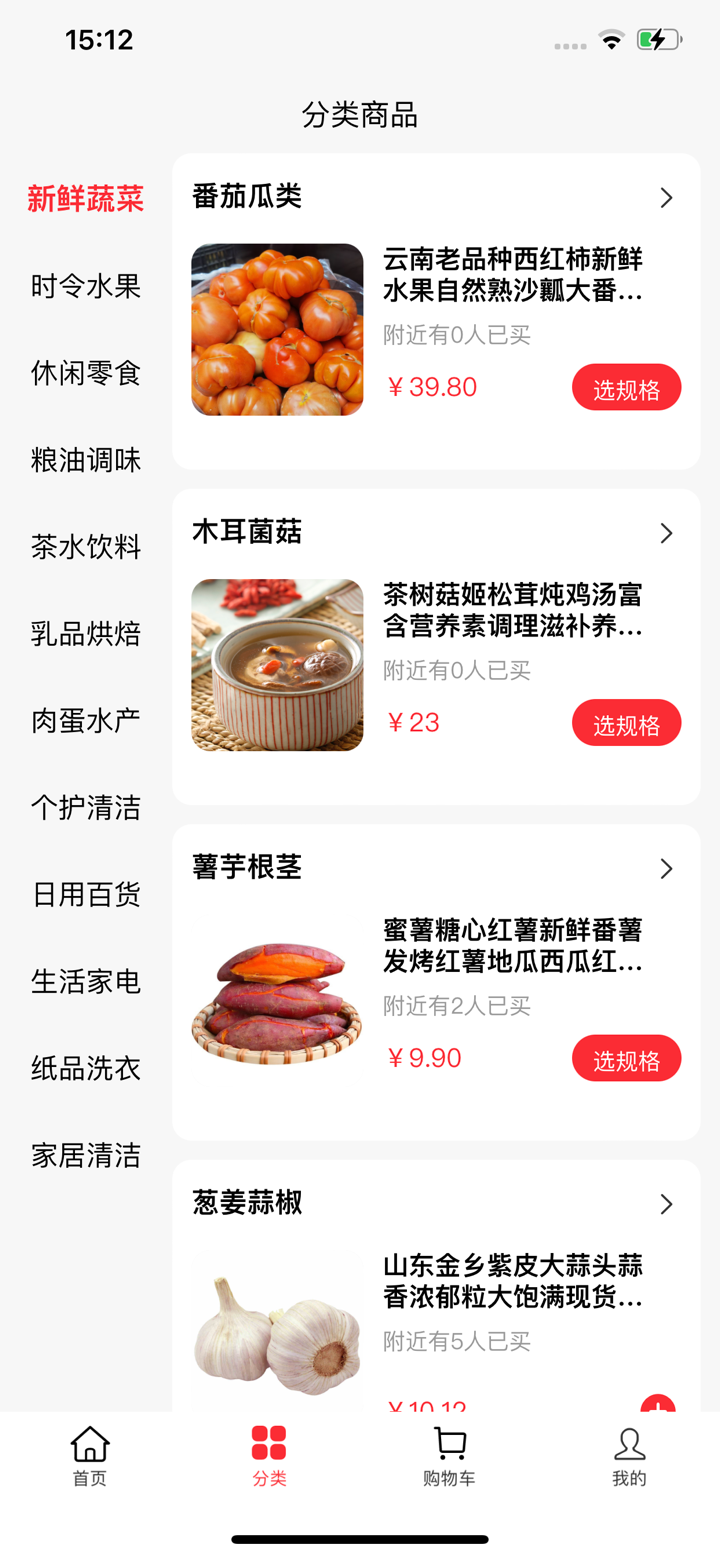Viewport: 720px width, 1558px height.
Task: Tap the home indicator bar at bottom
Action: [x=360, y=1539]
